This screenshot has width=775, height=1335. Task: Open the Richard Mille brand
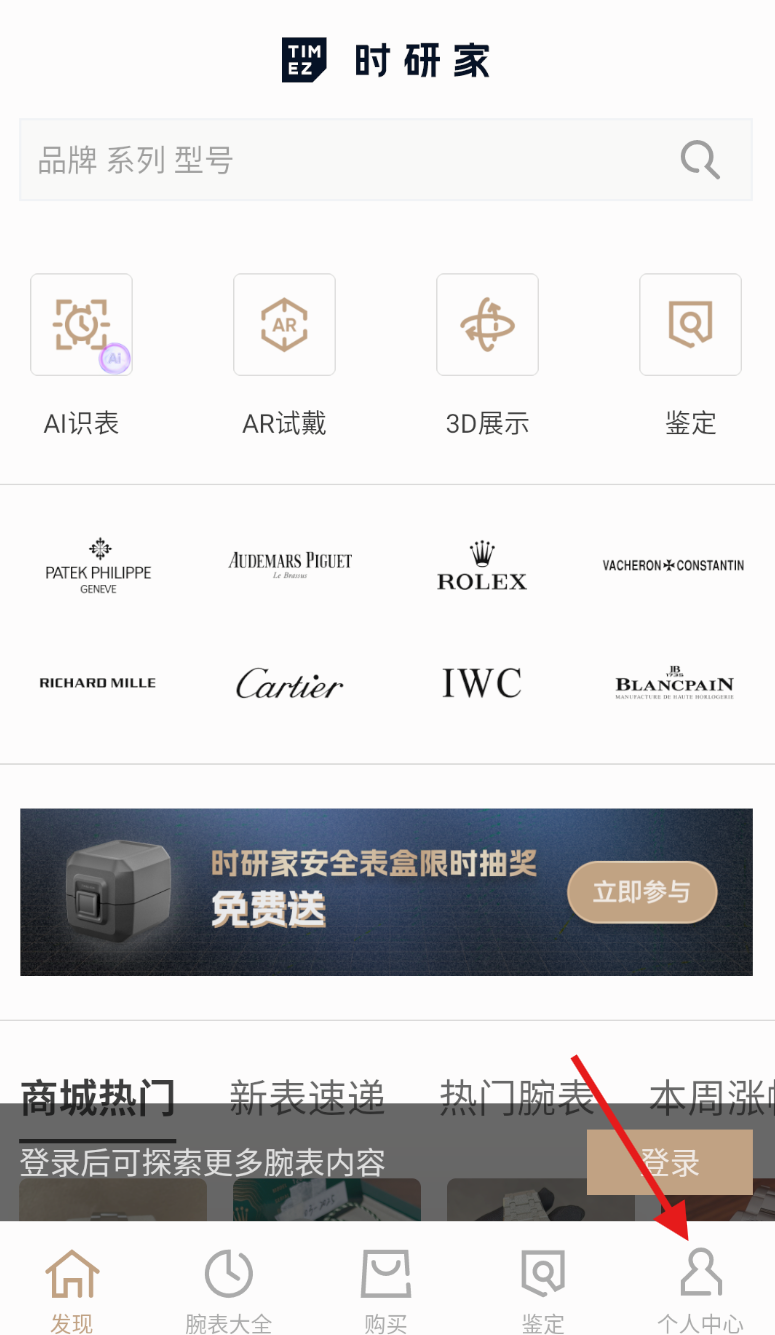98,683
